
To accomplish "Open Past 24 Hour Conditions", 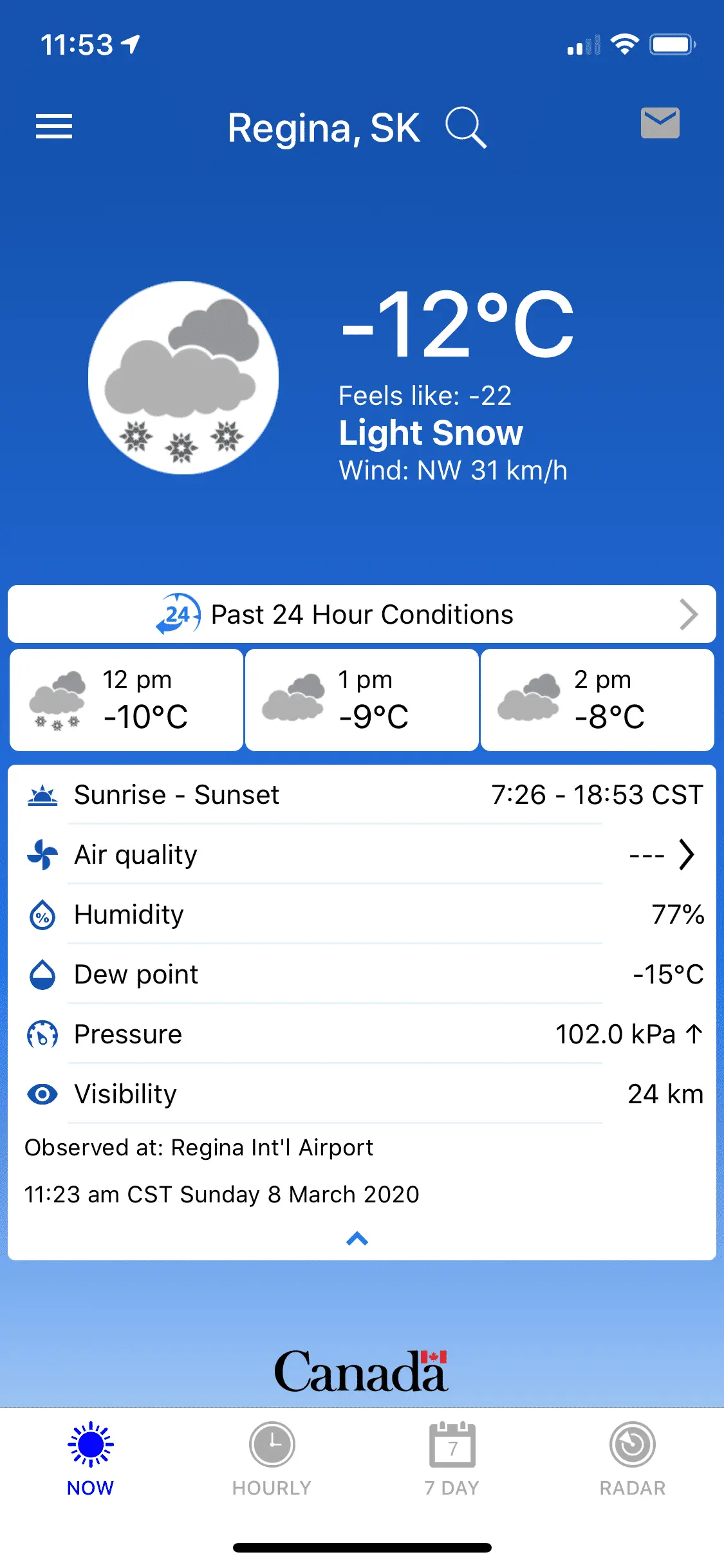I will click(362, 615).
